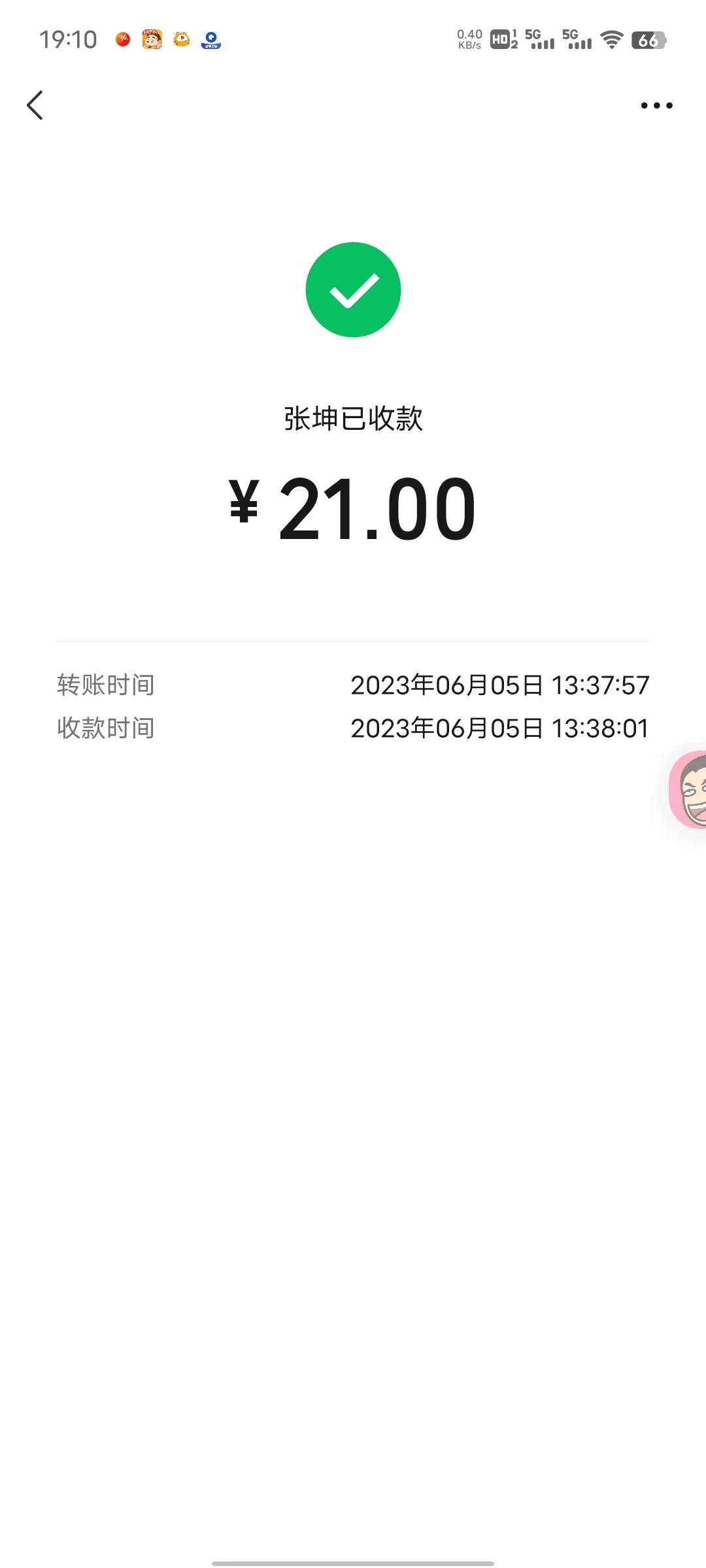This screenshot has height=1568, width=706.
Task: Open the floating cartoon face widget
Action: pyautogui.click(x=689, y=791)
